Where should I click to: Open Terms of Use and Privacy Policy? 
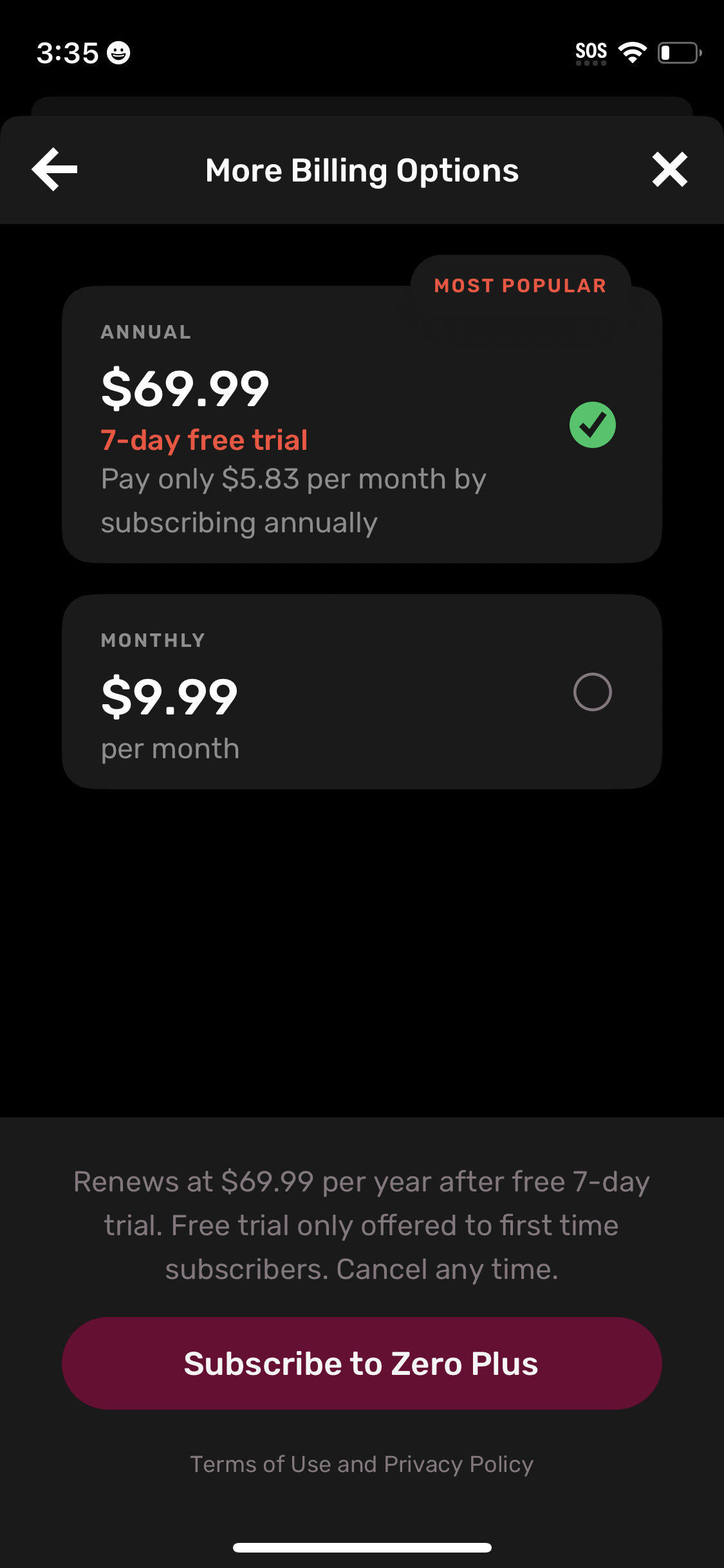tap(362, 1463)
